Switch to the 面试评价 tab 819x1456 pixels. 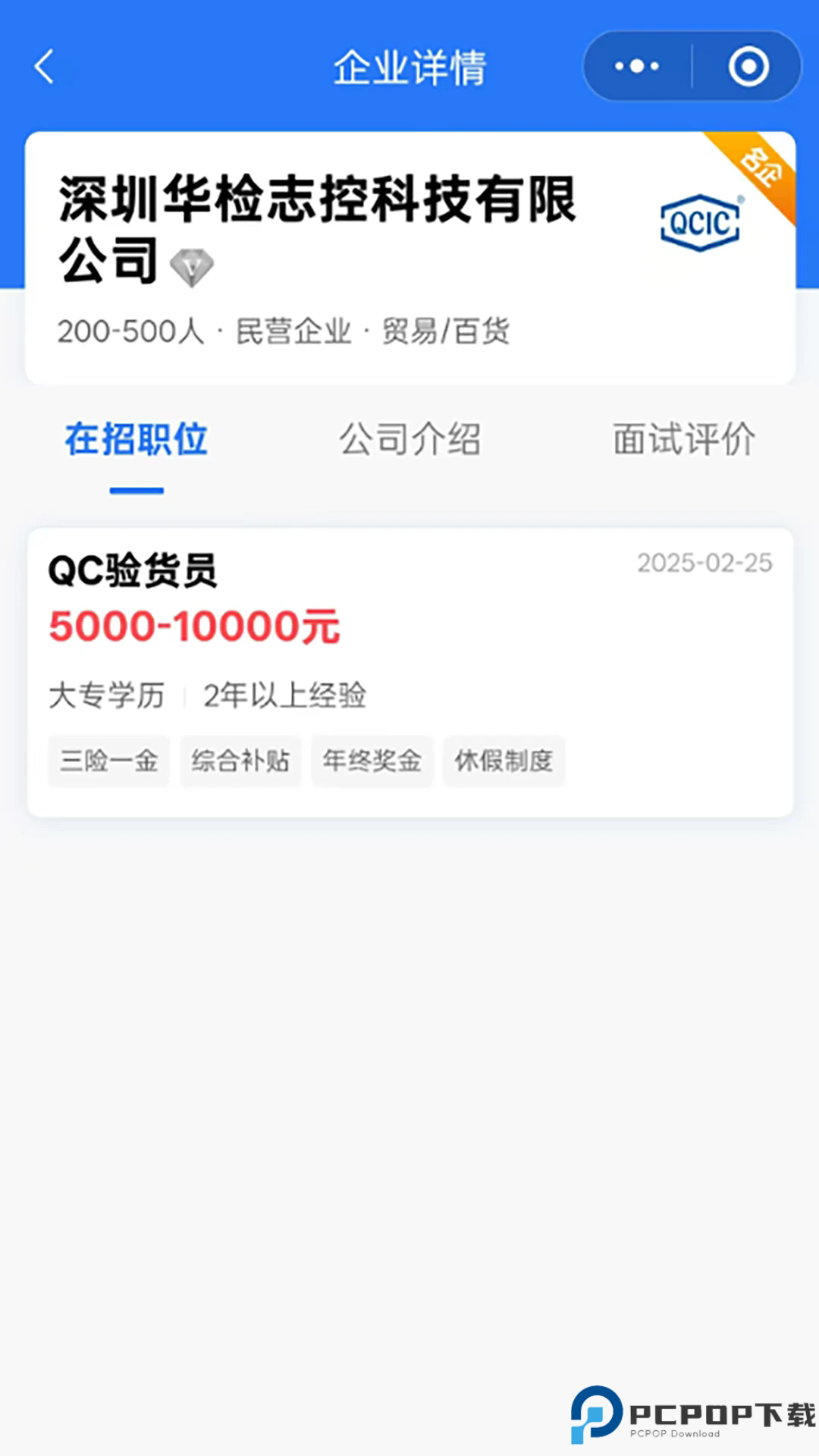point(683,440)
